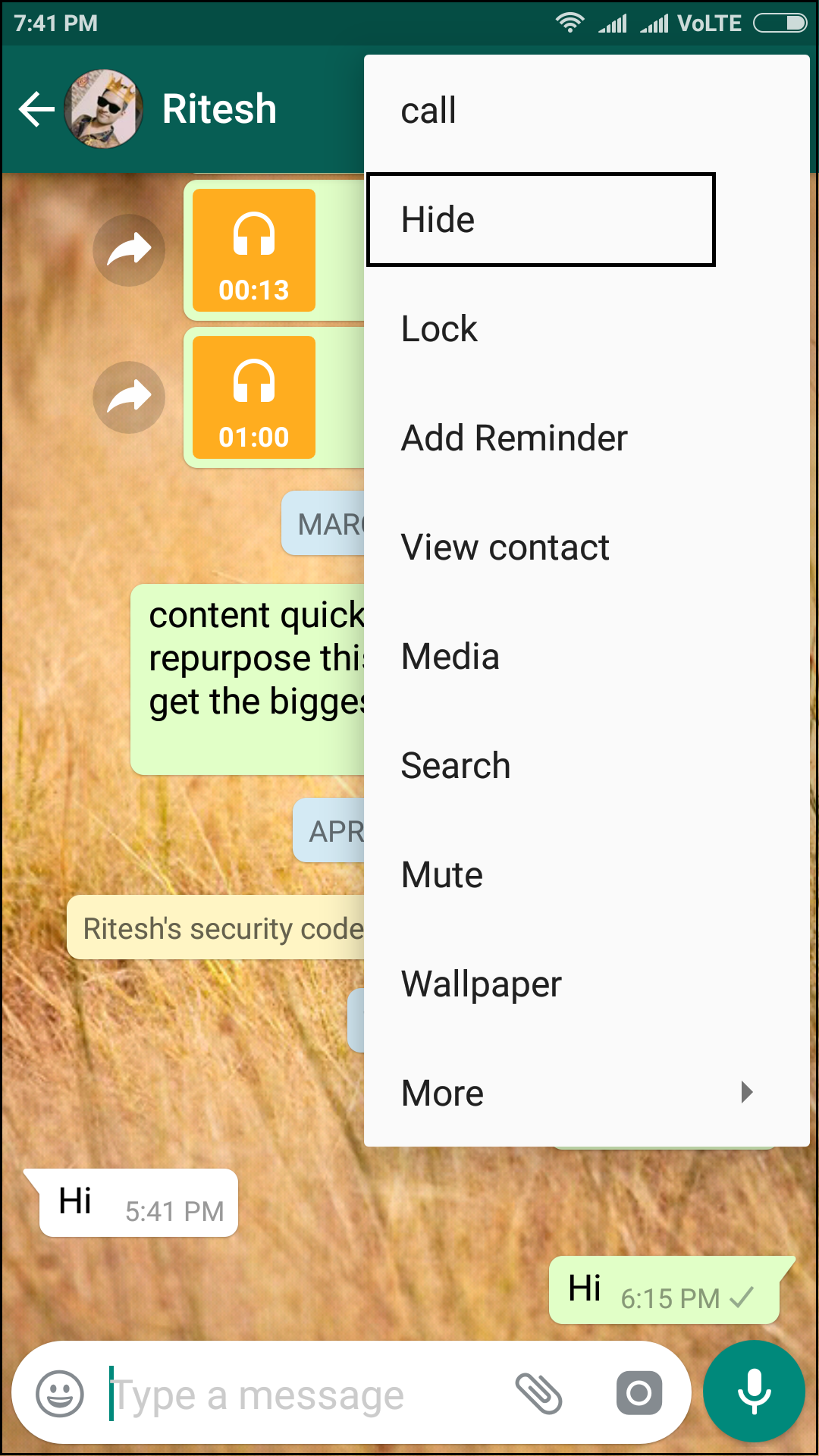Forward the 00:13 audio message
The image size is (819, 1456).
coord(129,250)
